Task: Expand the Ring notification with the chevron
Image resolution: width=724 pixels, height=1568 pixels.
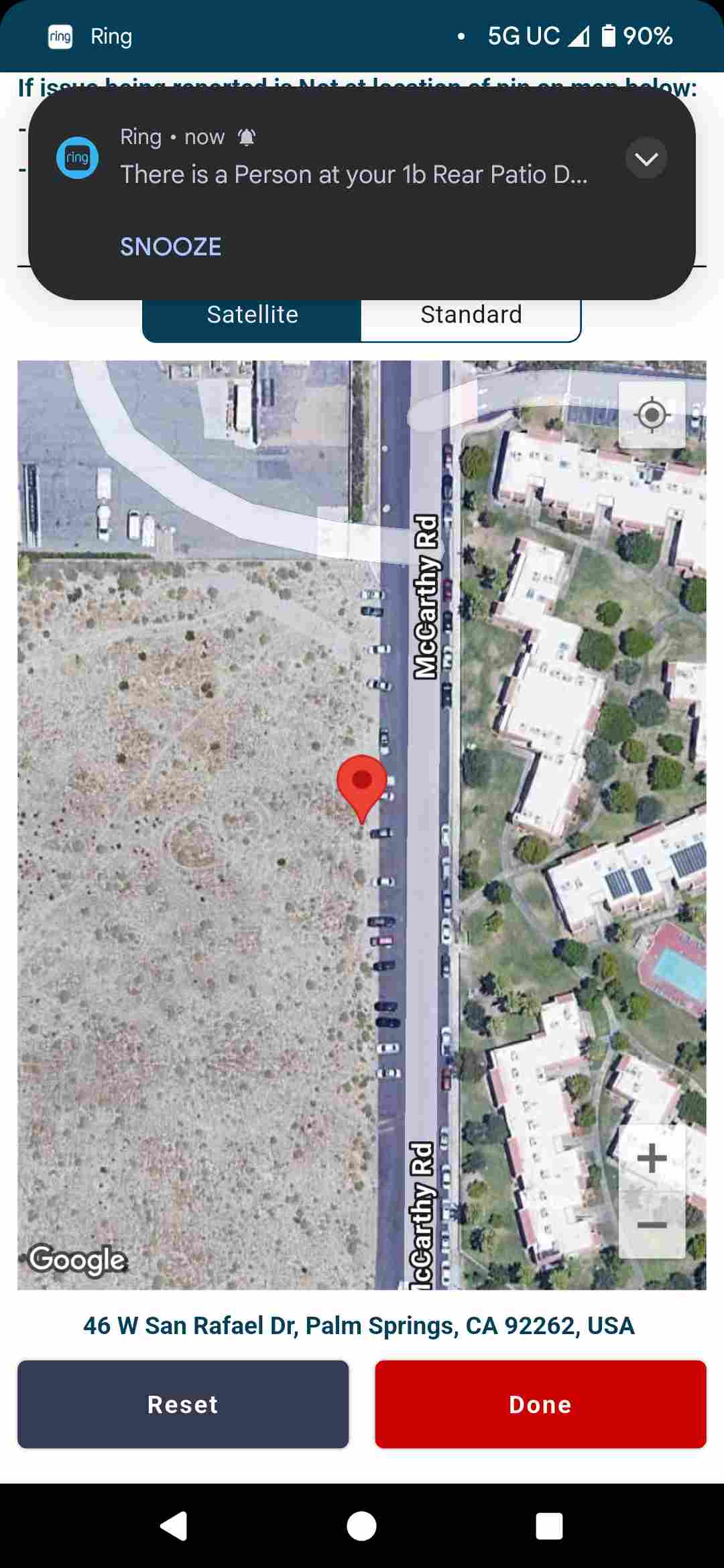Action: tap(646, 158)
